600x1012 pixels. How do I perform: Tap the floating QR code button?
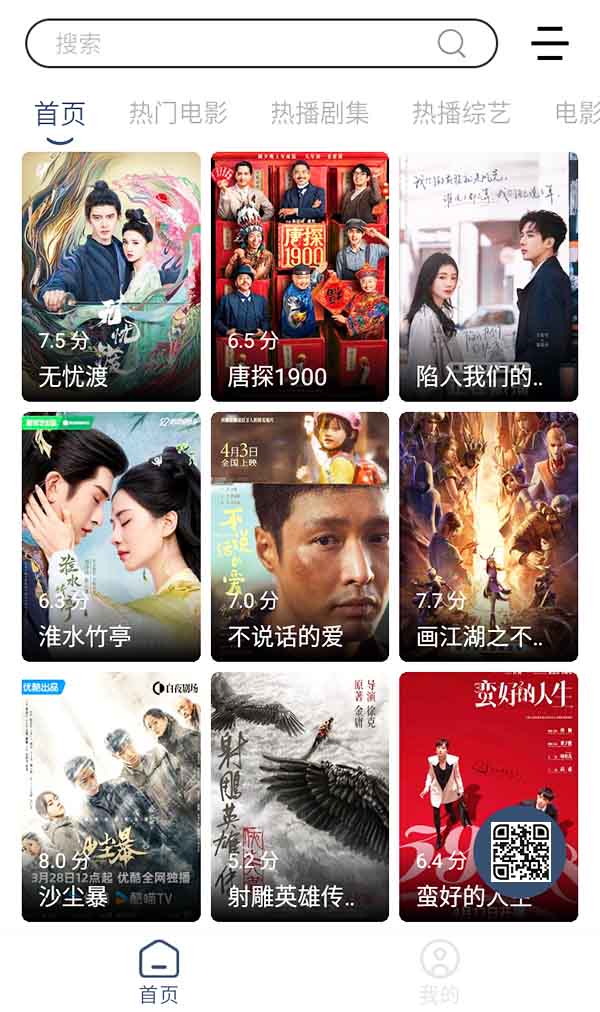520,852
